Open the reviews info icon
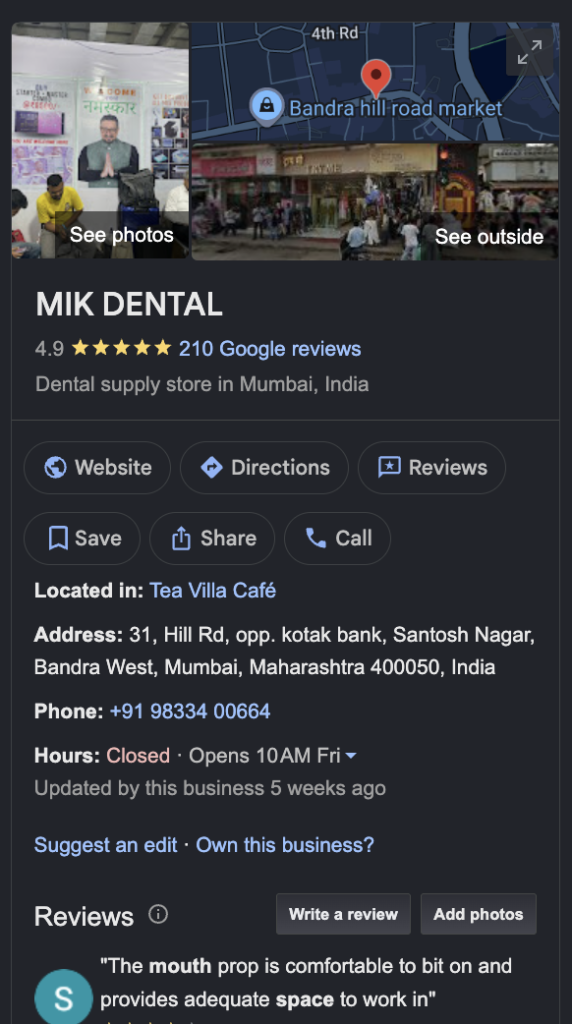Viewport: 572px width, 1024px height. pyautogui.click(x=158, y=914)
